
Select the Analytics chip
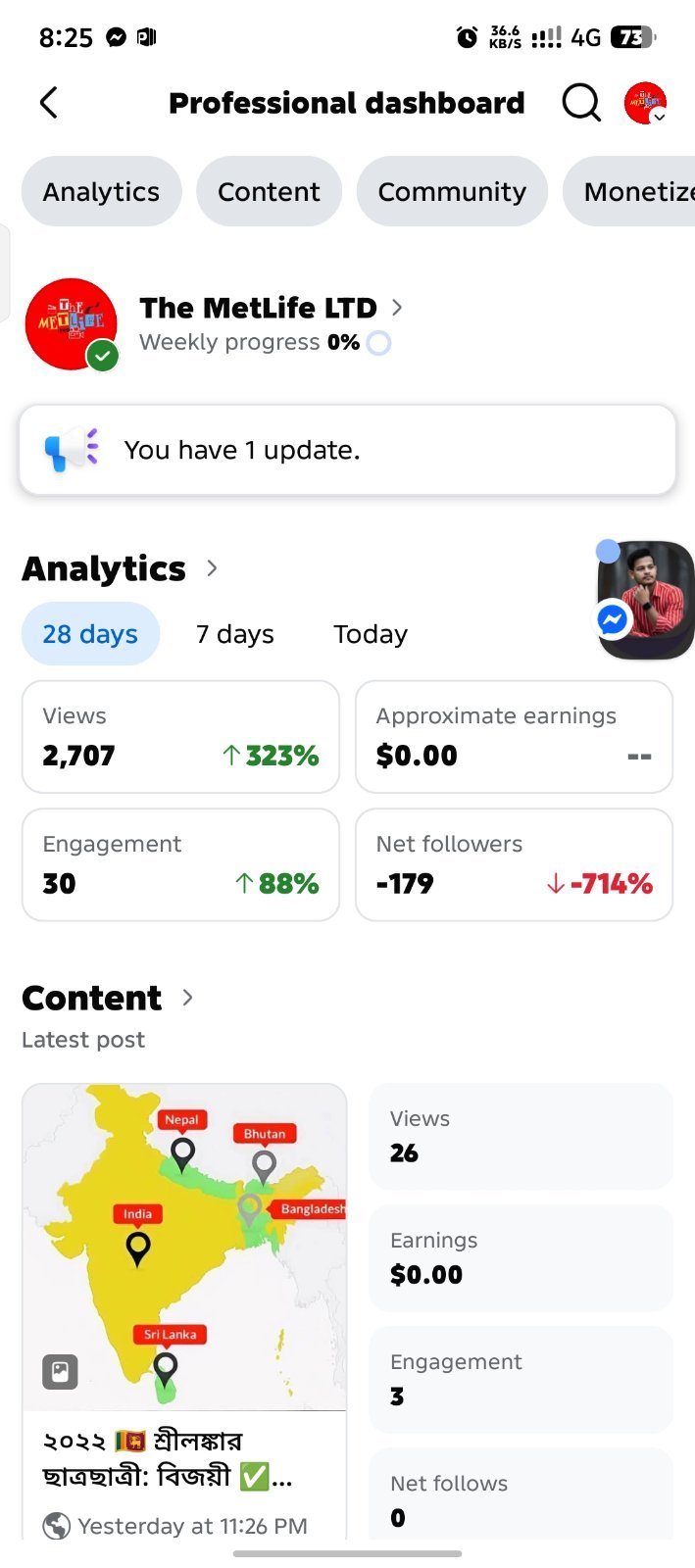tap(101, 191)
